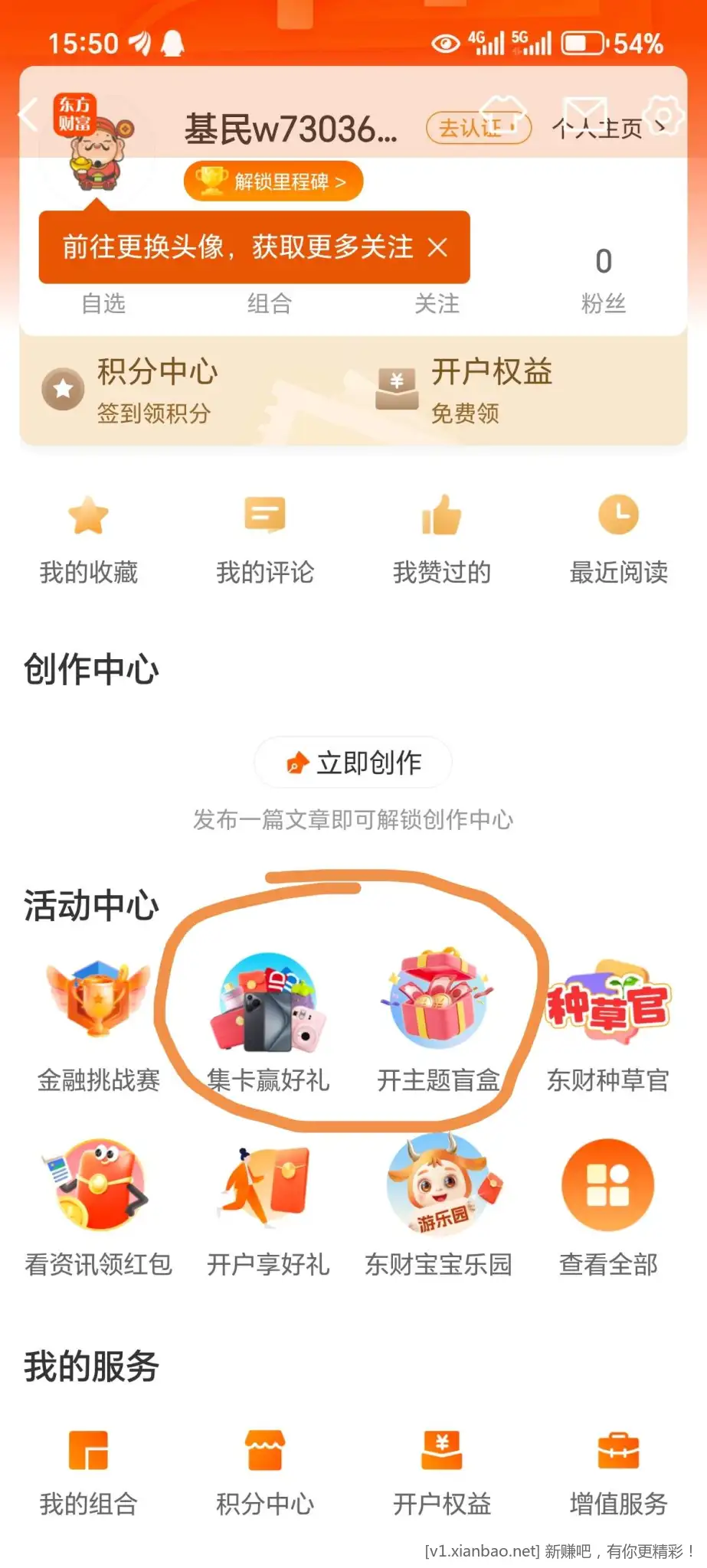Check 最近阅读 history
The width and height of the screenshot is (707, 1568).
coord(618,540)
